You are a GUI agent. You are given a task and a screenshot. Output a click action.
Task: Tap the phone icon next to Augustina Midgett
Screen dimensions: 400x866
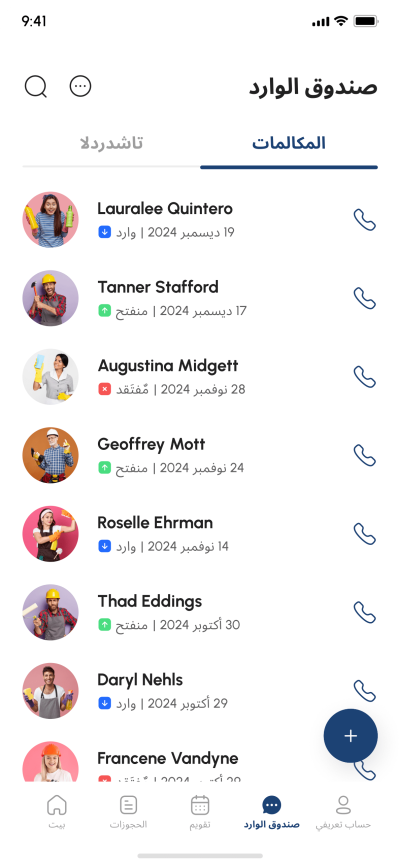click(365, 377)
